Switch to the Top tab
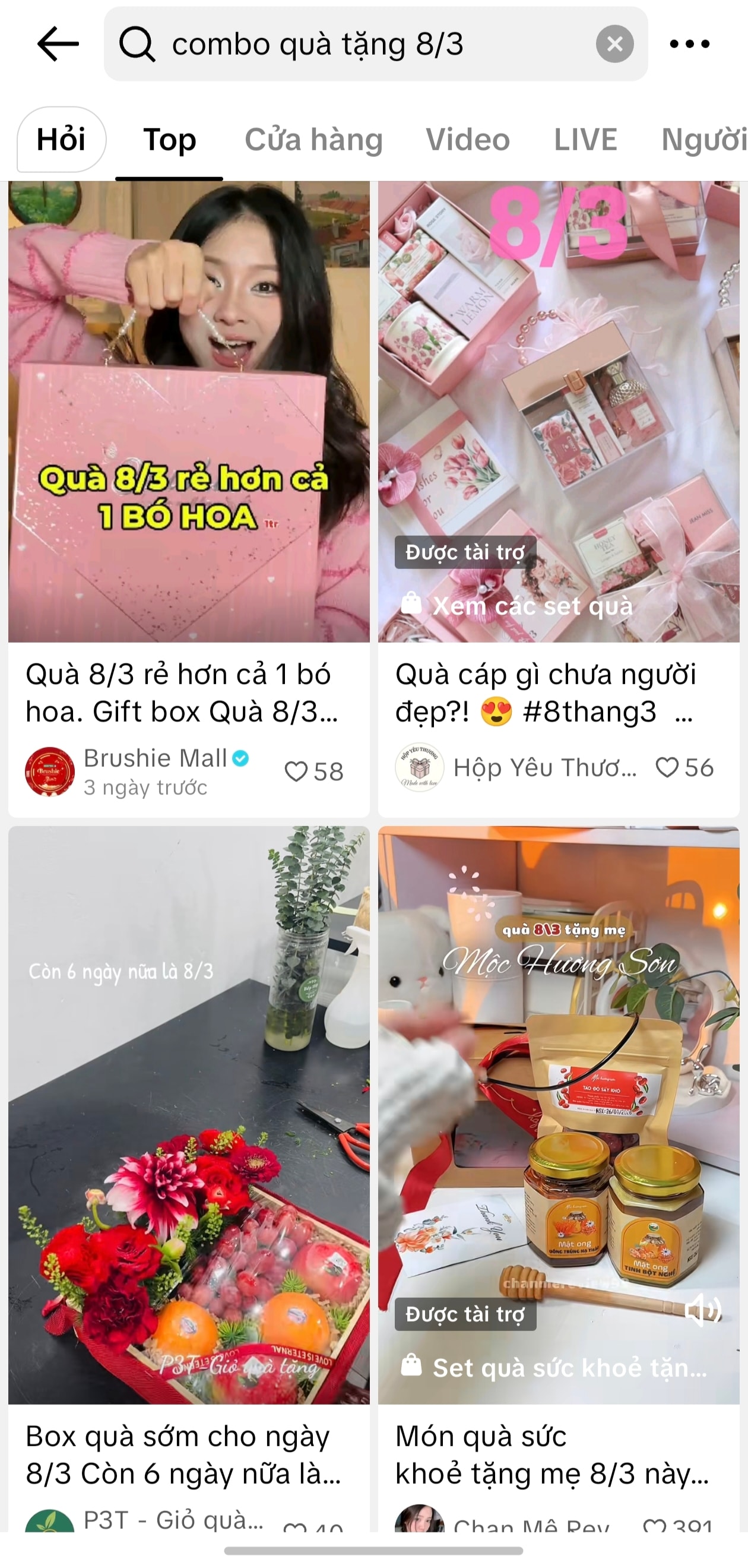This screenshot has width=748, height=1568. pyautogui.click(x=169, y=140)
